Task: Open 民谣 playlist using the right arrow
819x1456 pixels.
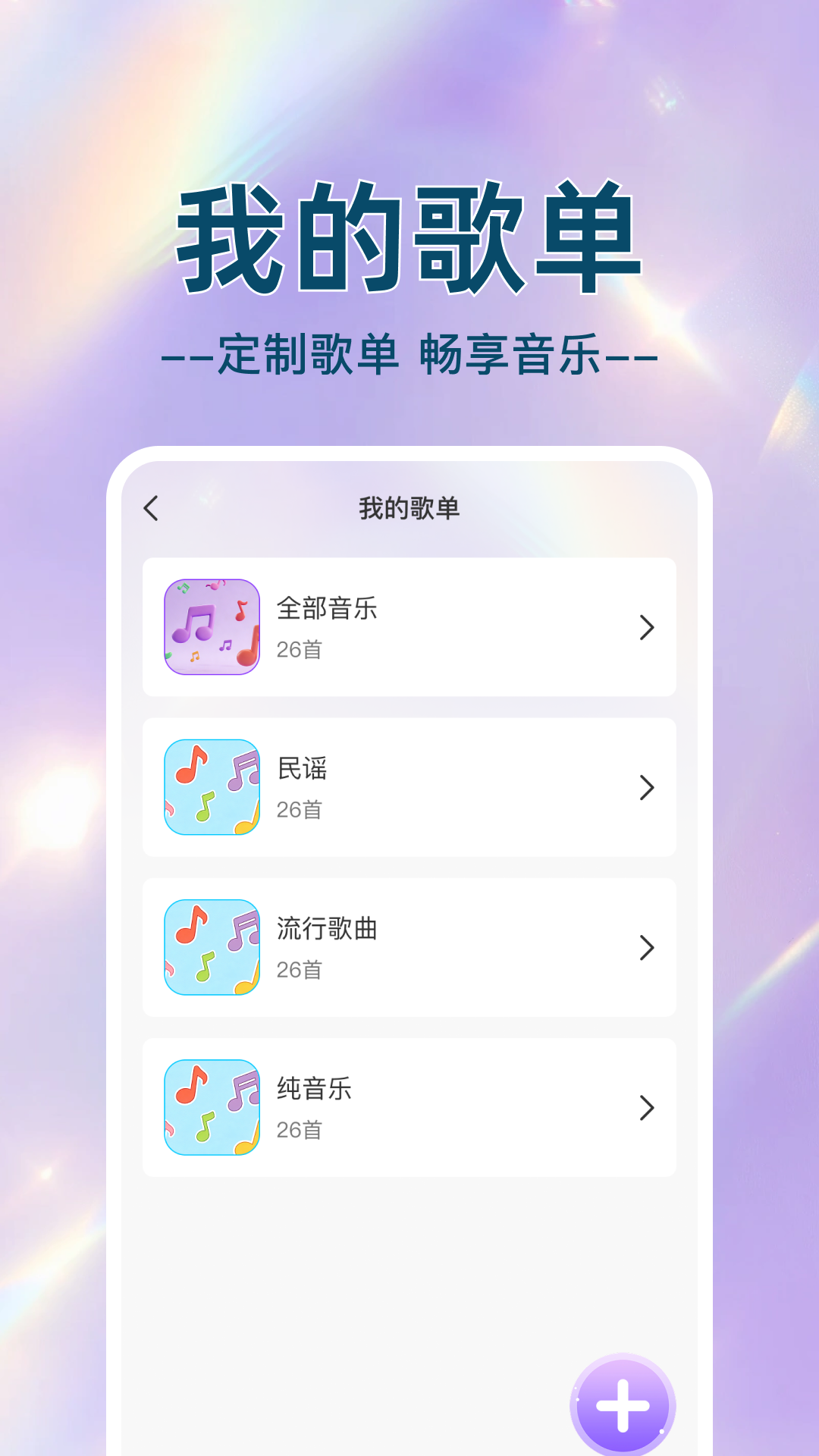Action: pyautogui.click(x=646, y=787)
